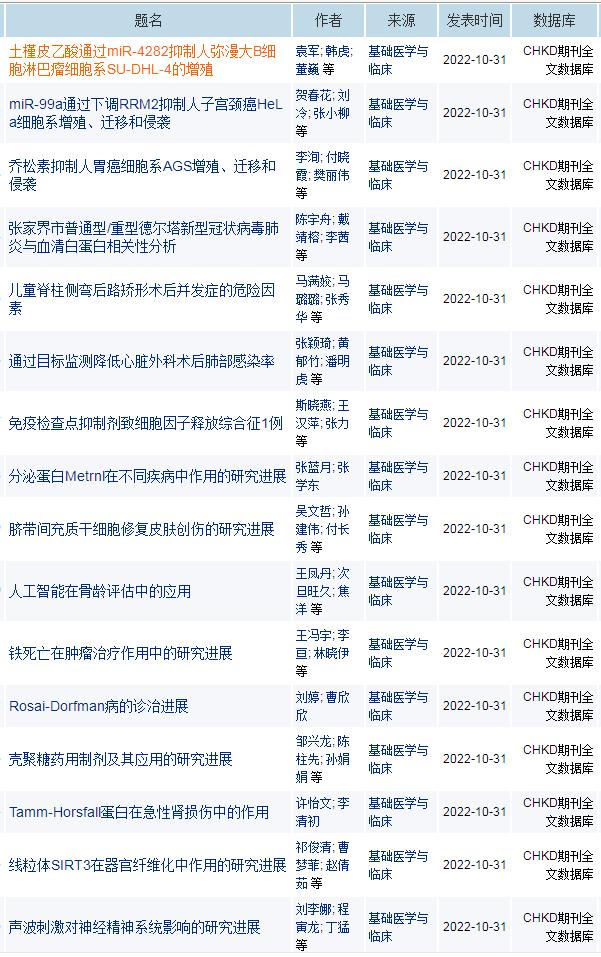
Task: Open the 线粒体SIRT3在器官纤维化 article
Action: tap(147, 865)
